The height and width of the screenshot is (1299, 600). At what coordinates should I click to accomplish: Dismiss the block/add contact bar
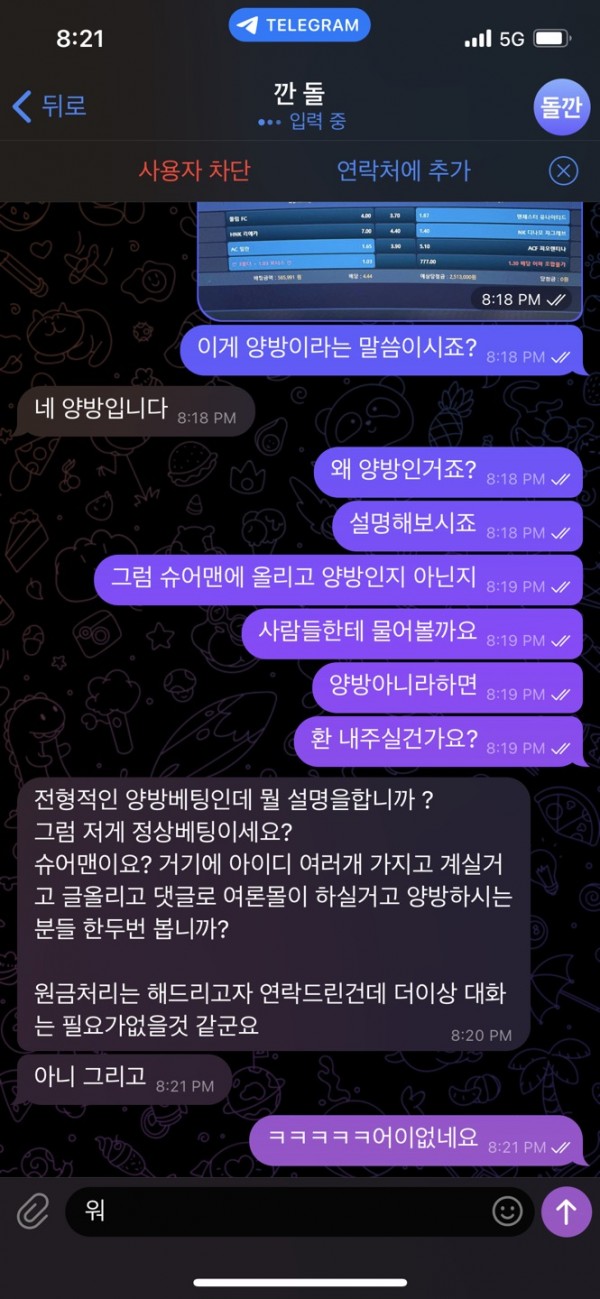[x=564, y=171]
